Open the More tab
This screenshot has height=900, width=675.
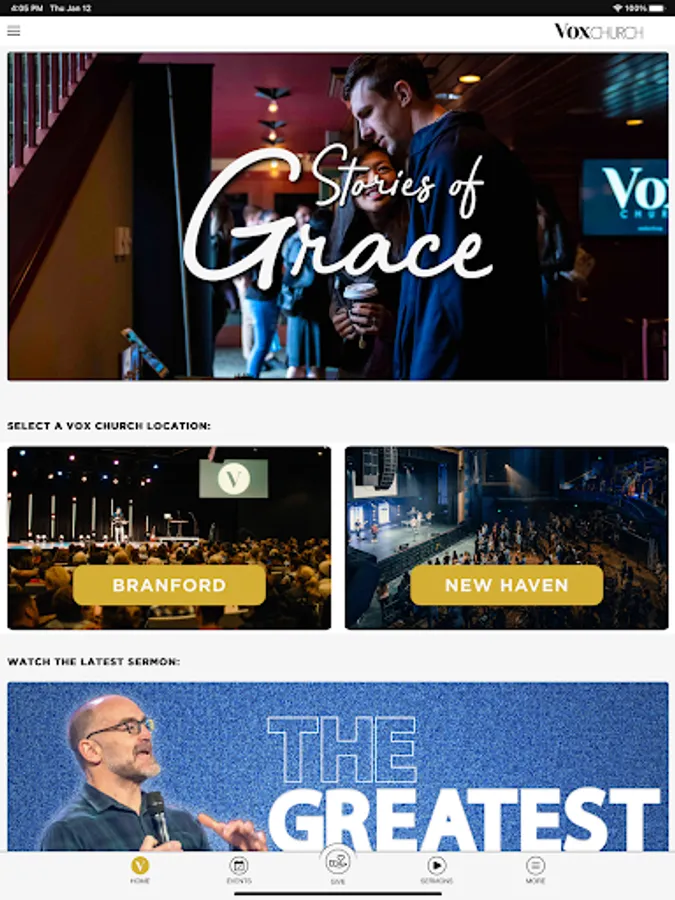[535, 870]
